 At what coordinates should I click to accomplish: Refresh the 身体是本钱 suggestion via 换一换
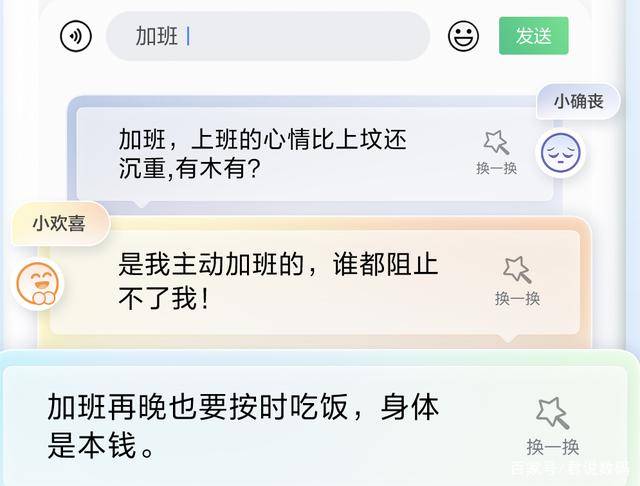pyautogui.click(x=552, y=427)
